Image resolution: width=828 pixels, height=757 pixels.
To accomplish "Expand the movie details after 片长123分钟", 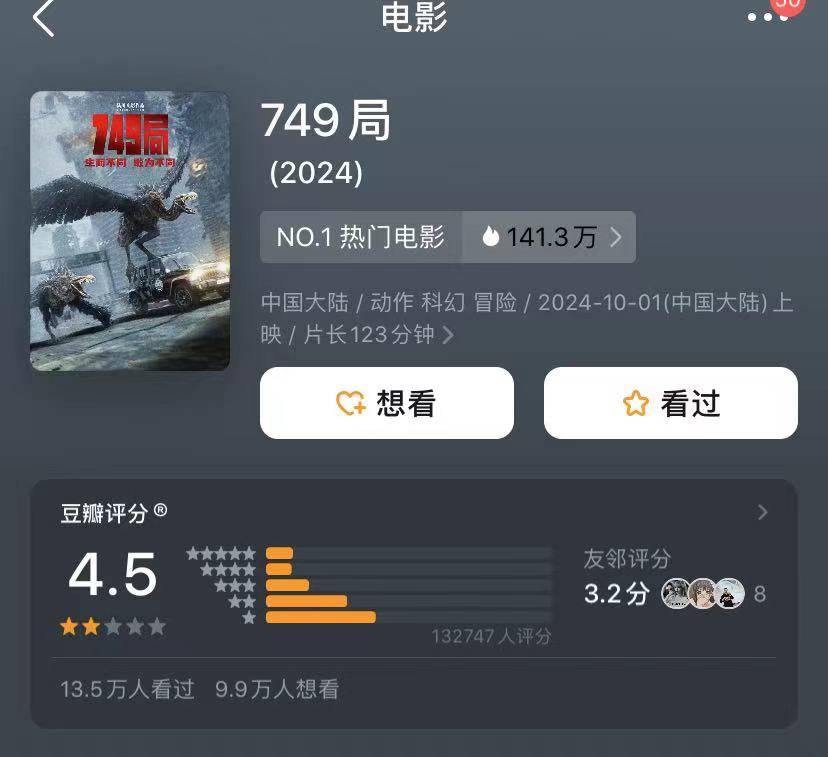I will click(448, 335).
